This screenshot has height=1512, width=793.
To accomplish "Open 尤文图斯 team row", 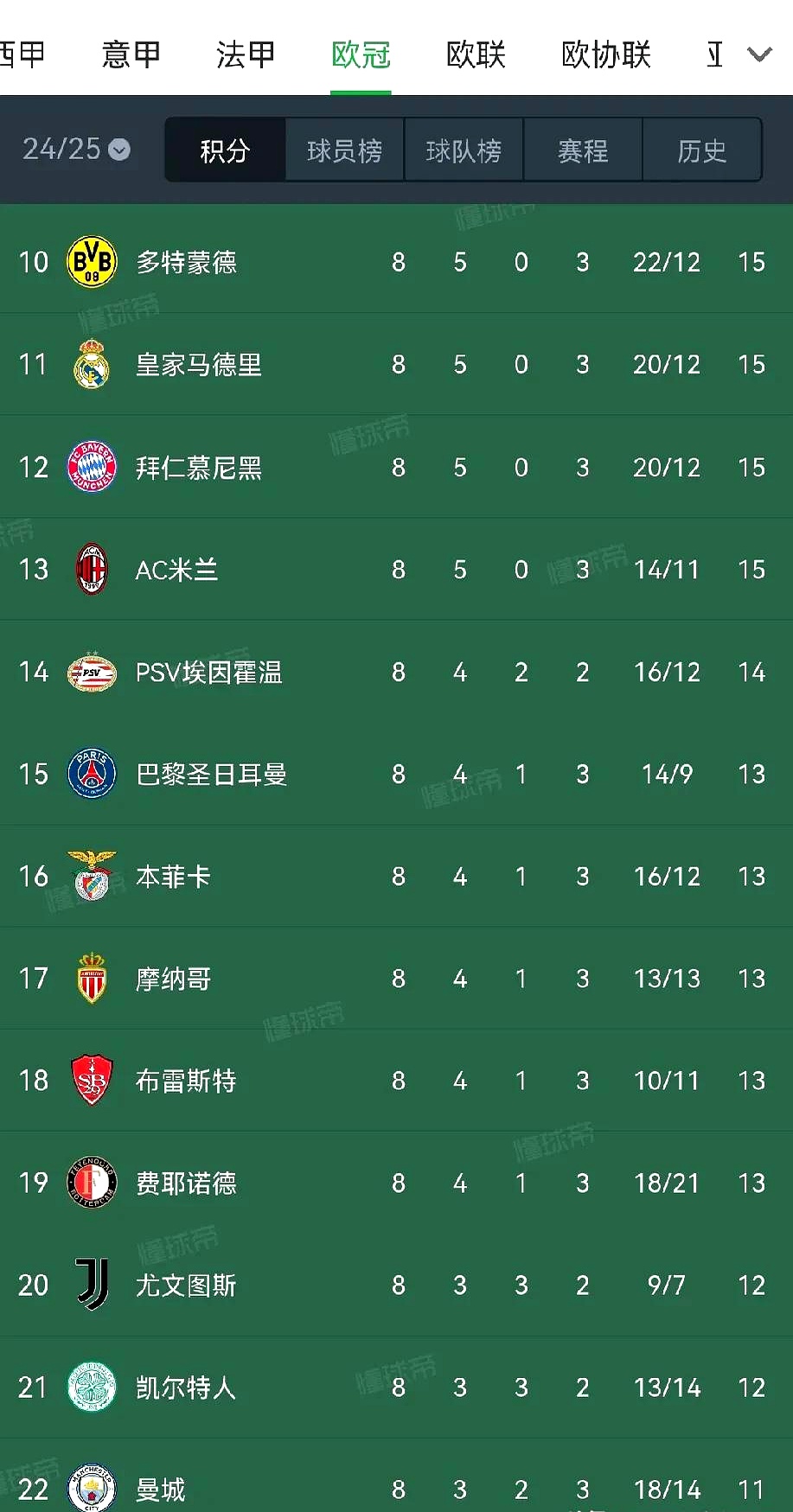I will (x=186, y=1286).
